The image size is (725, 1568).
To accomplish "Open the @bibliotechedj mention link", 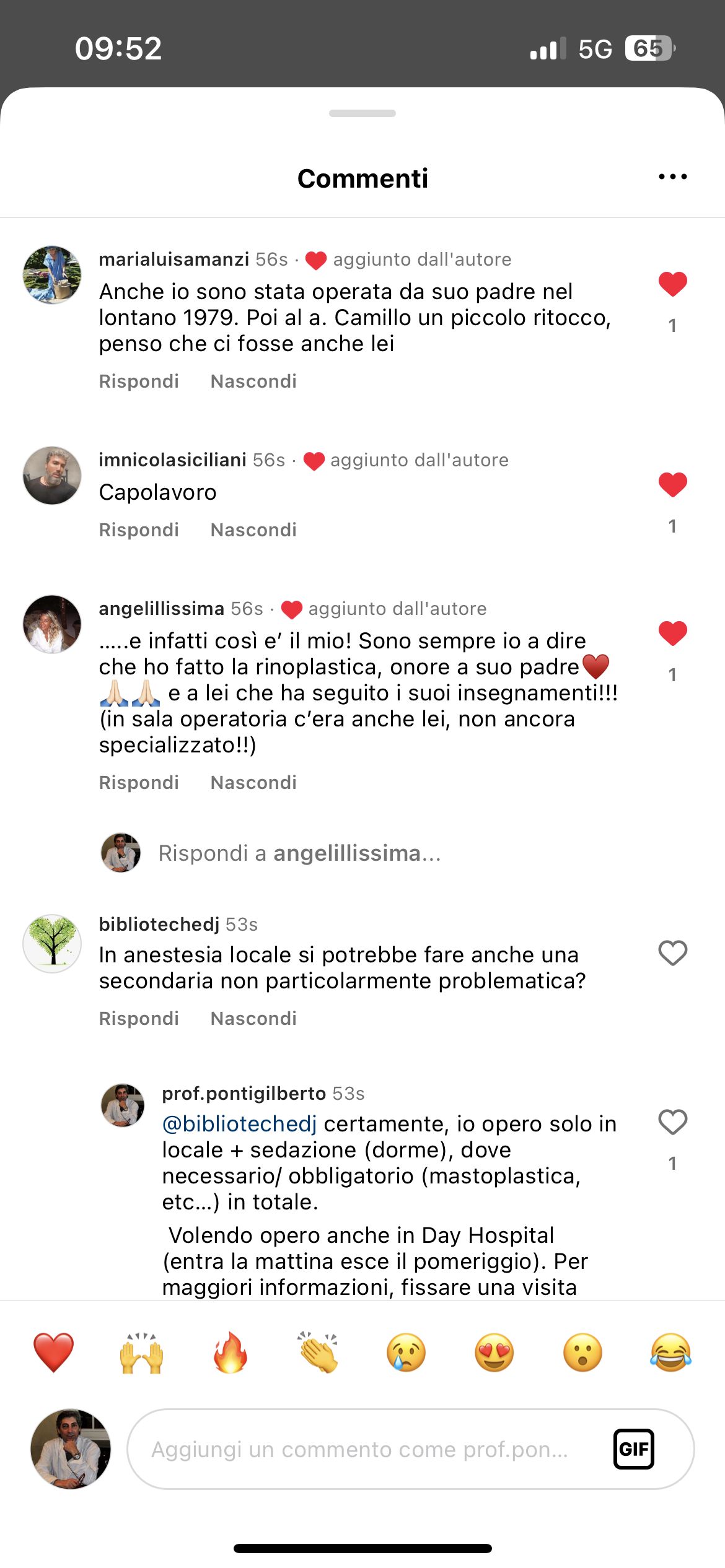I will click(239, 1124).
